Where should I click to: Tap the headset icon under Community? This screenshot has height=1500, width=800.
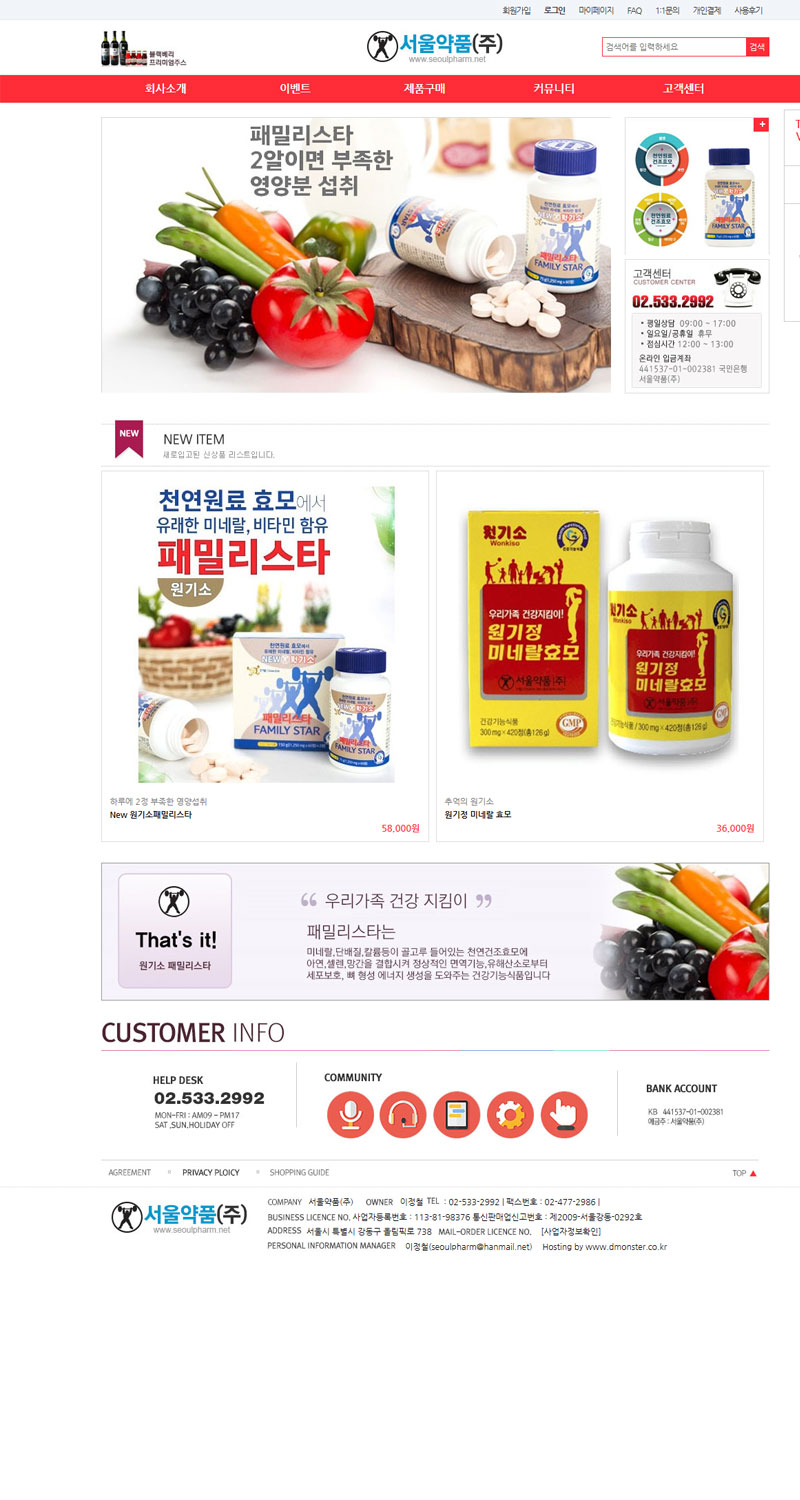pos(403,1115)
